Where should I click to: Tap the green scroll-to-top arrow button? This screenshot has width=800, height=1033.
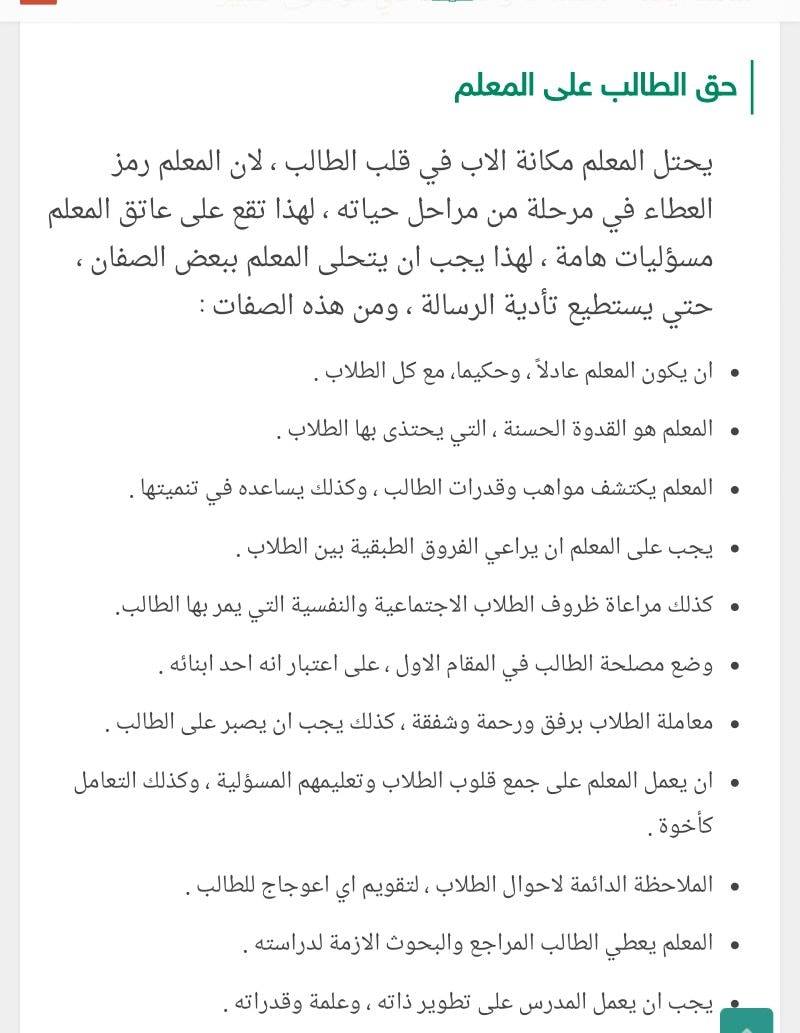pyautogui.click(x=747, y=1021)
